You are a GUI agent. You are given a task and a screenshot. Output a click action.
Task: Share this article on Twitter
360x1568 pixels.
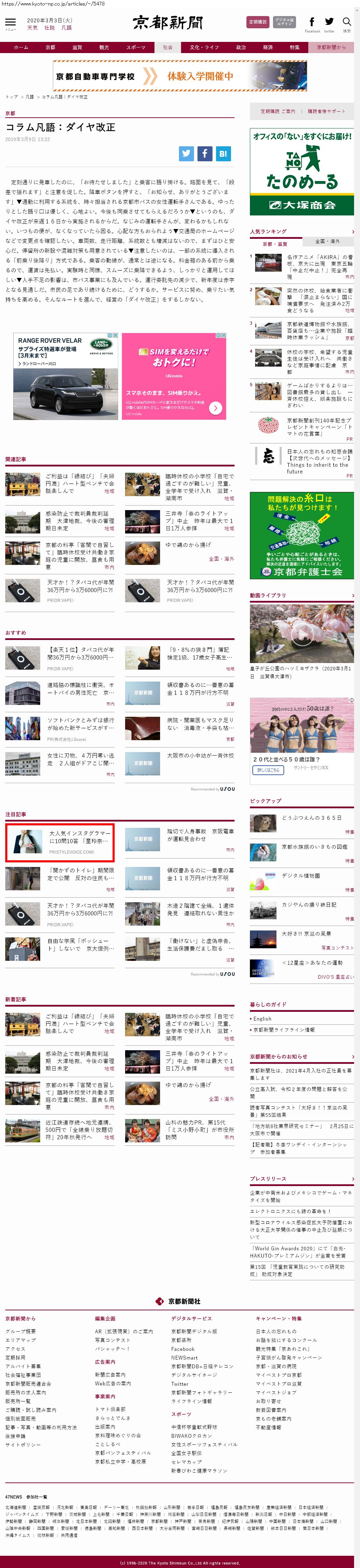(186, 153)
